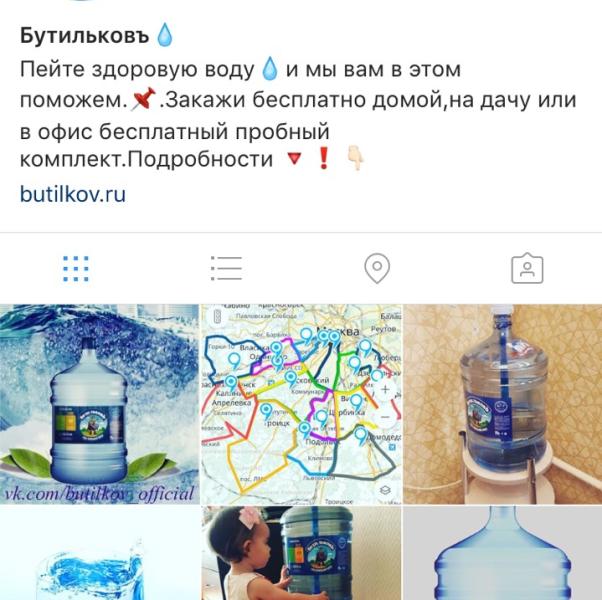
Task: Open the butilkov.ru website link
Action: 73,194
